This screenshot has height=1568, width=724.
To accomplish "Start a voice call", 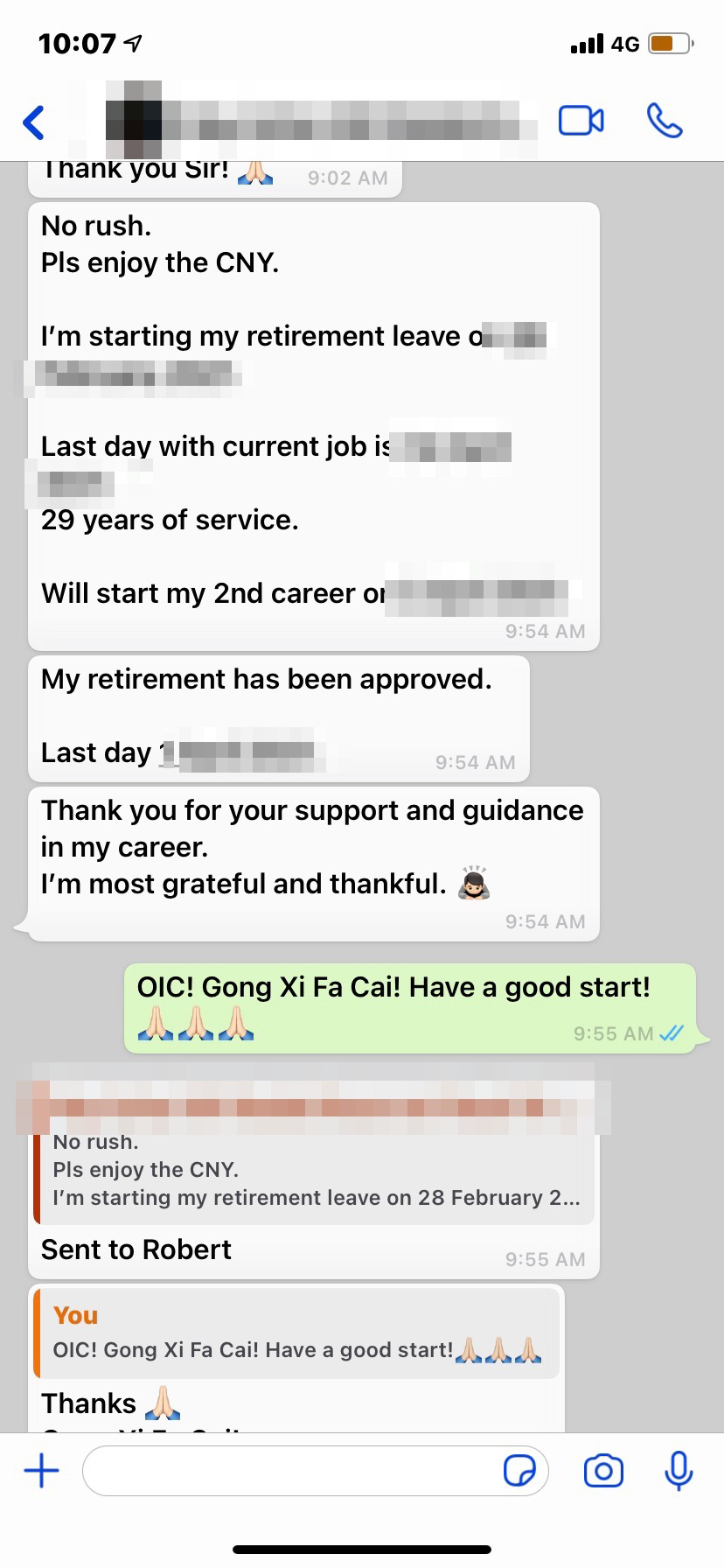I will [665, 121].
